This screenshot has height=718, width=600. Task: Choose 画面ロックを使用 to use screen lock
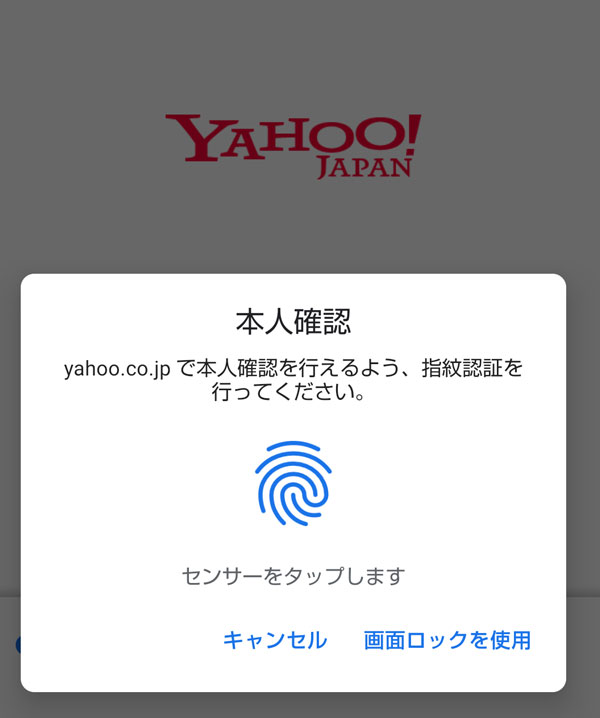447,640
